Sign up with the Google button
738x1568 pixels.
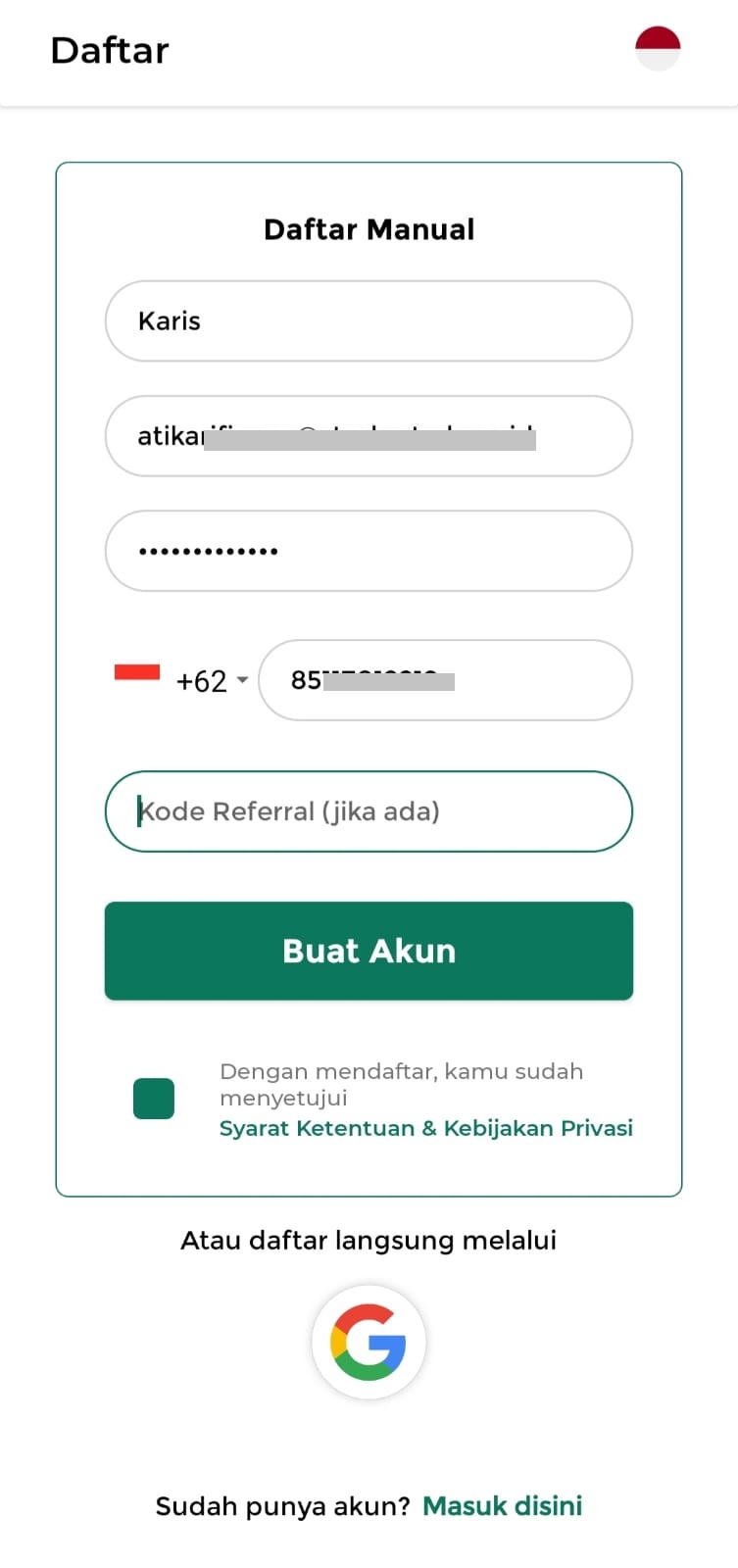(369, 1342)
